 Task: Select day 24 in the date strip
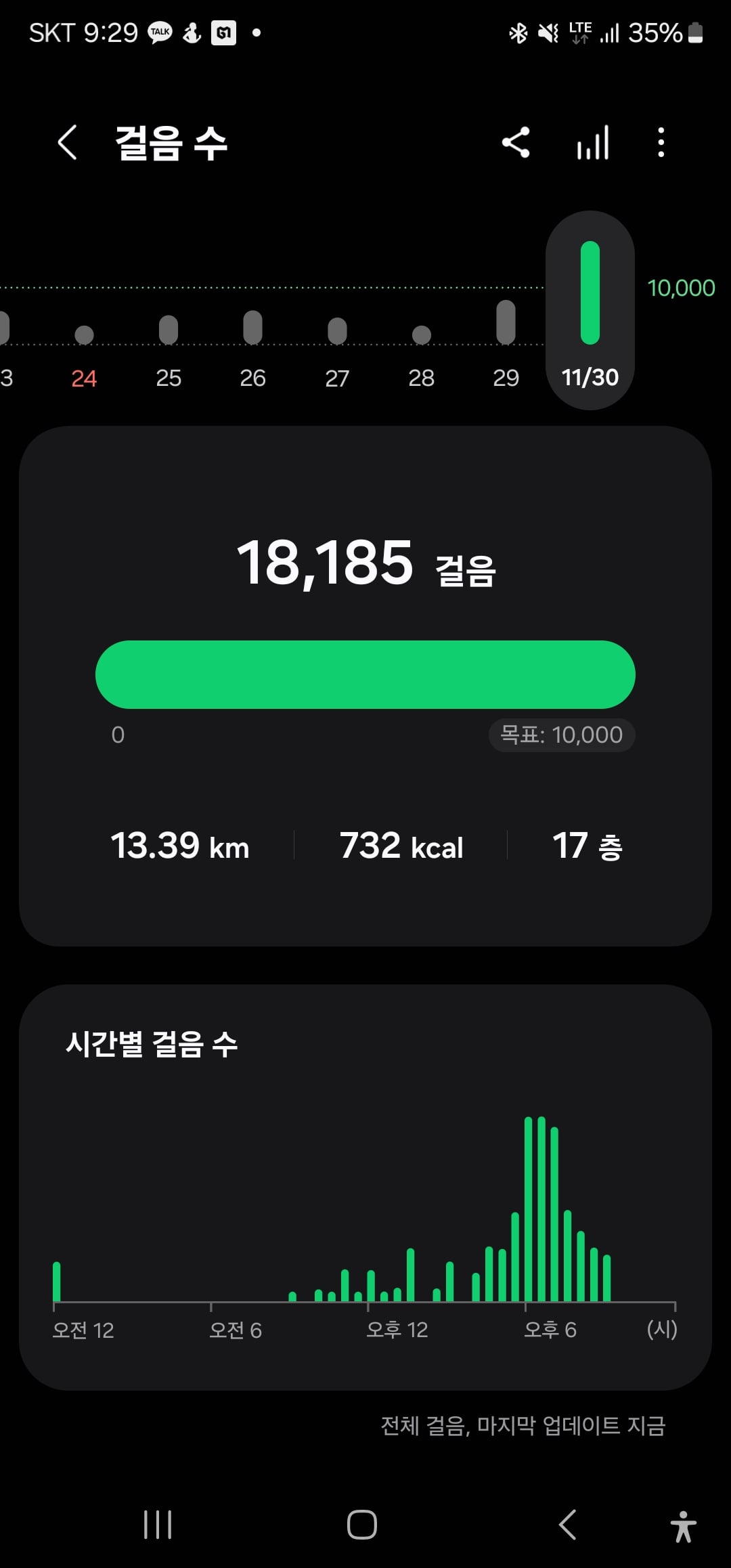pyautogui.click(x=84, y=352)
